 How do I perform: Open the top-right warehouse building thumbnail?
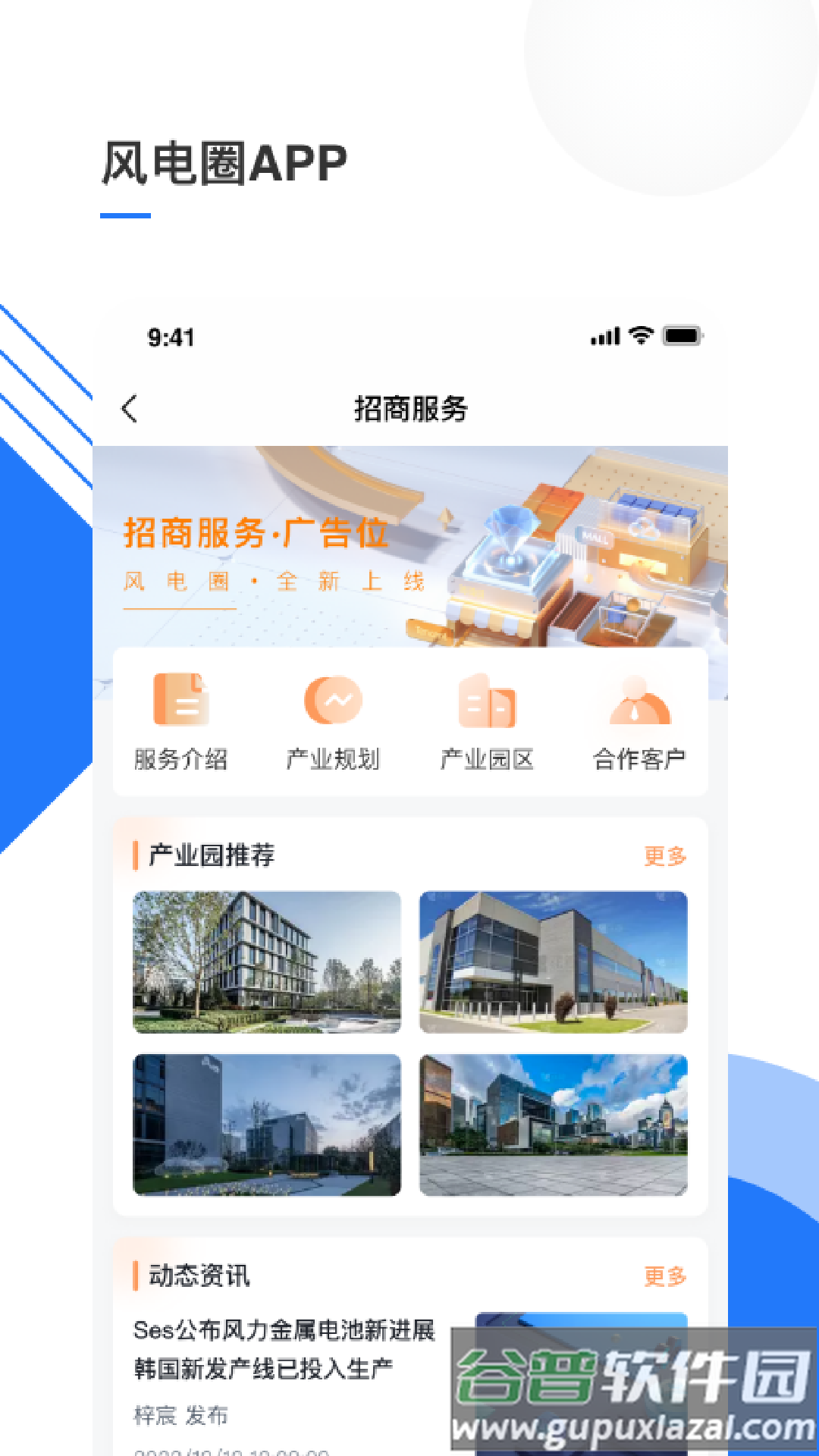pyautogui.click(x=553, y=962)
